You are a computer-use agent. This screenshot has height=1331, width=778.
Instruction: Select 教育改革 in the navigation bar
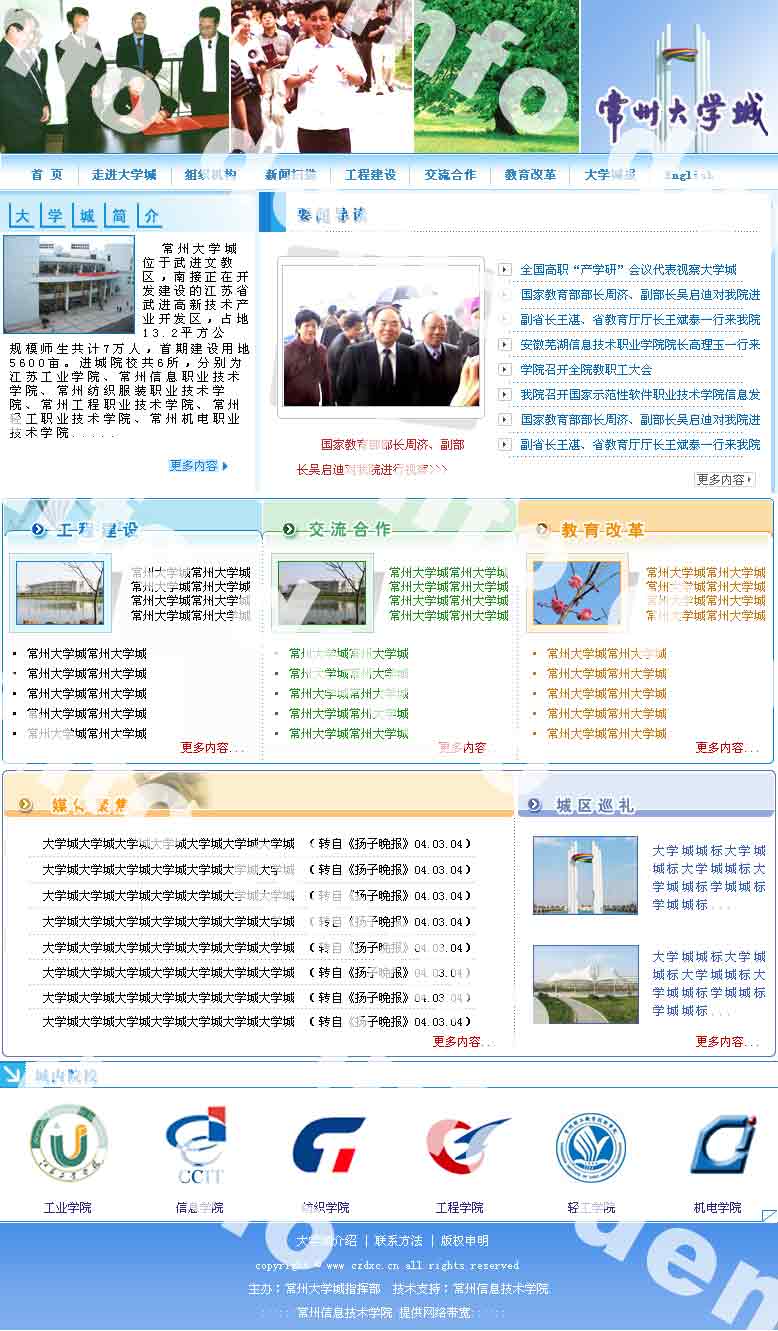[530, 174]
